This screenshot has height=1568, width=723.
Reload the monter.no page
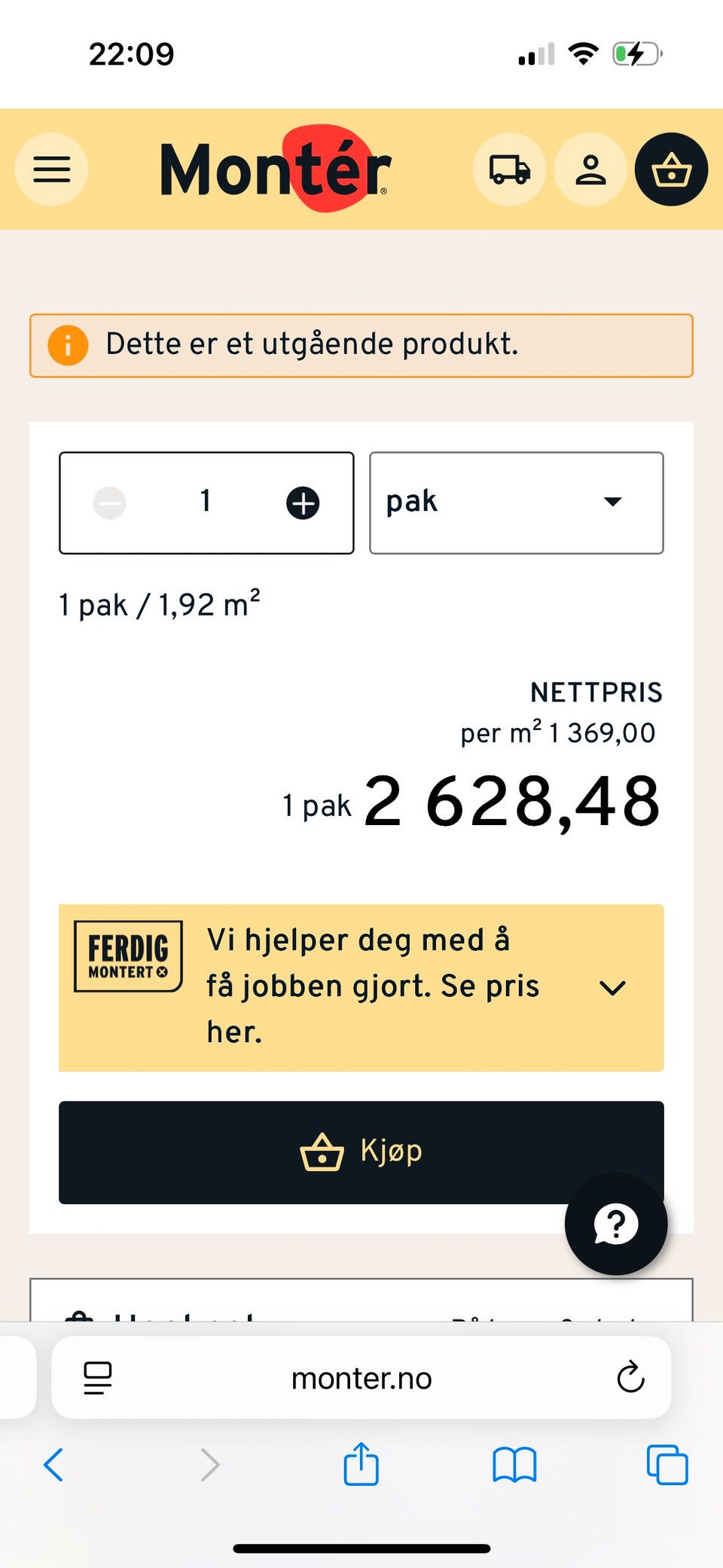click(x=630, y=1378)
